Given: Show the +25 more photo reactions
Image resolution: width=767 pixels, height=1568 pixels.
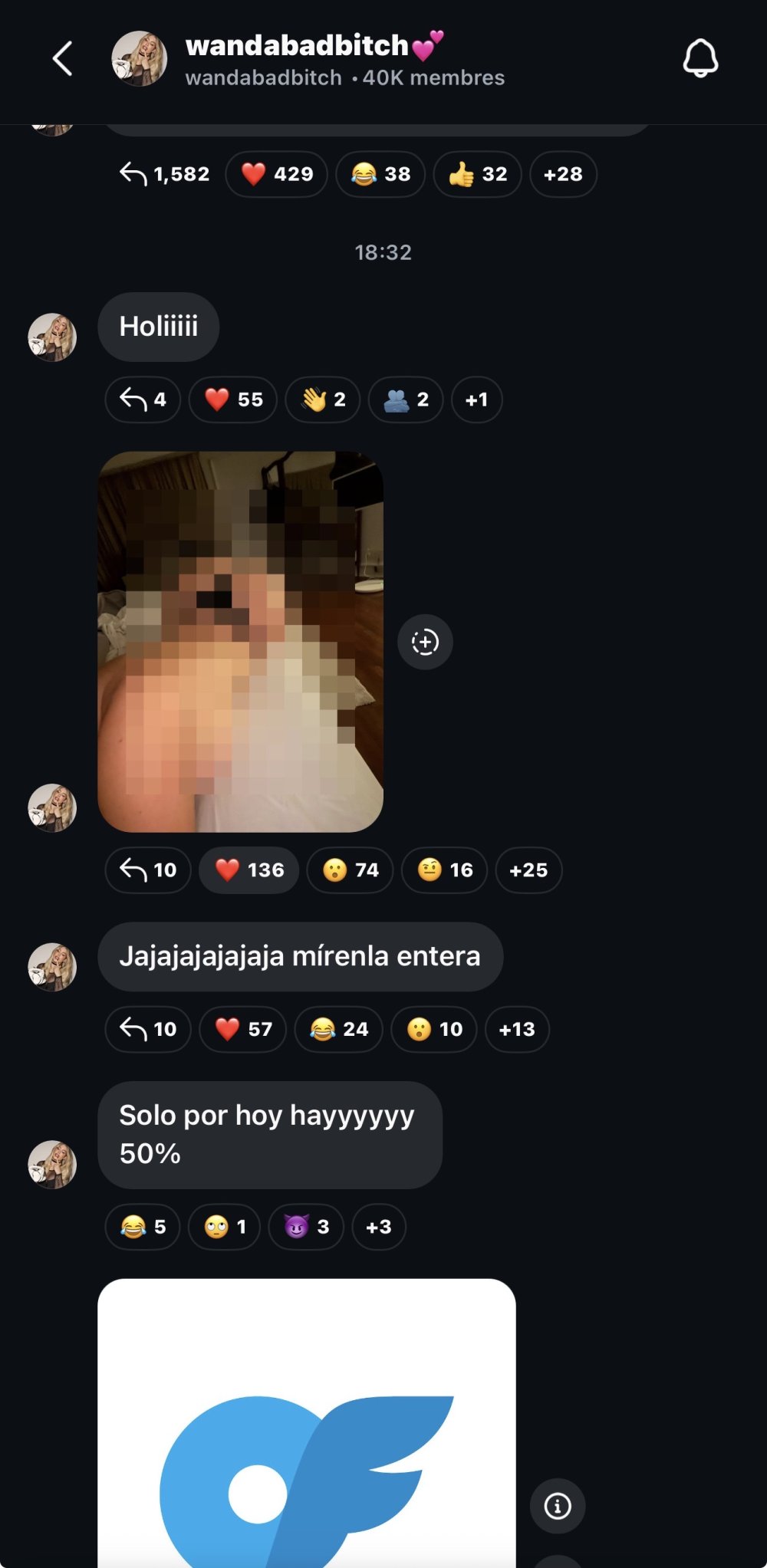Looking at the screenshot, I should [528, 870].
